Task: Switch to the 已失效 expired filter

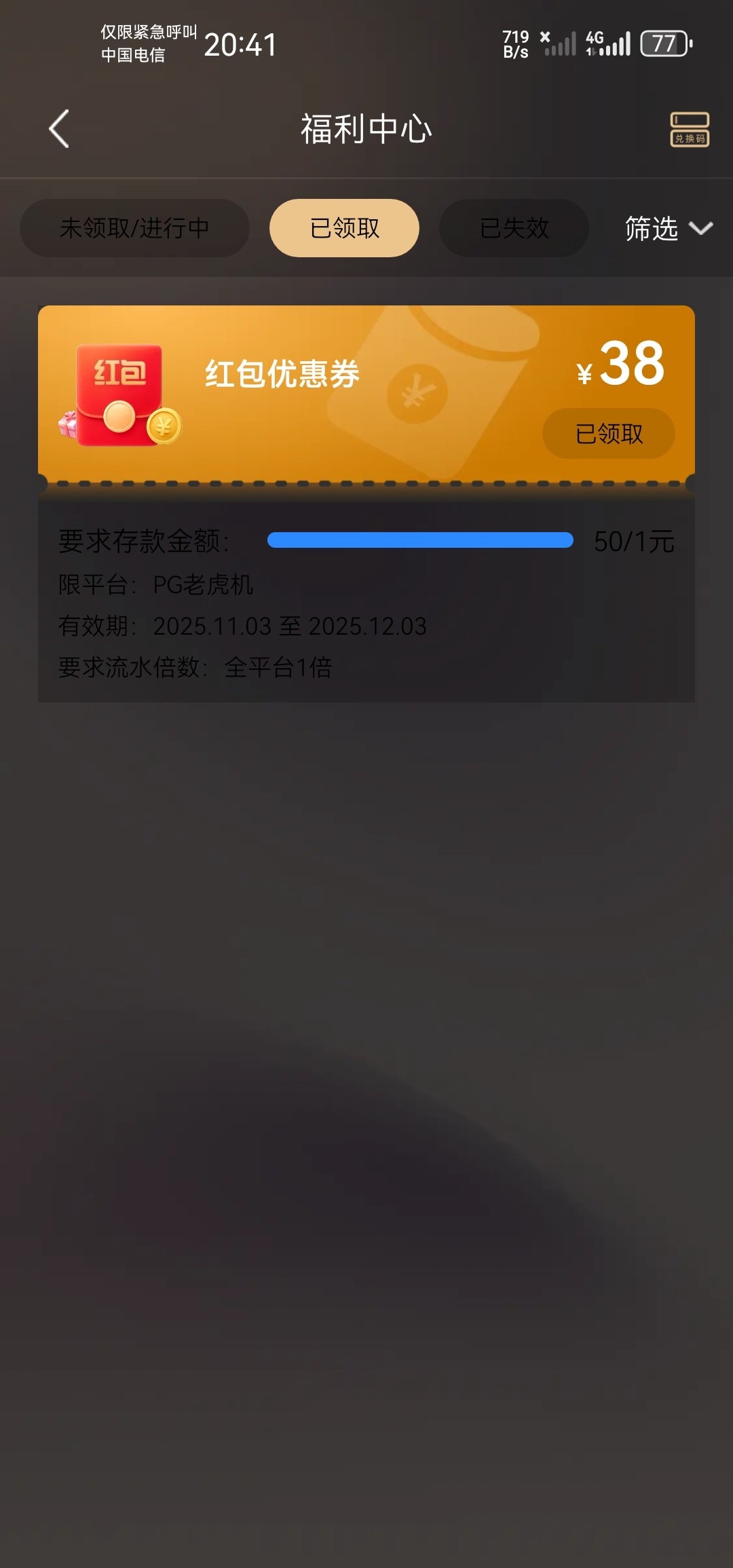Action: (514, 228)
